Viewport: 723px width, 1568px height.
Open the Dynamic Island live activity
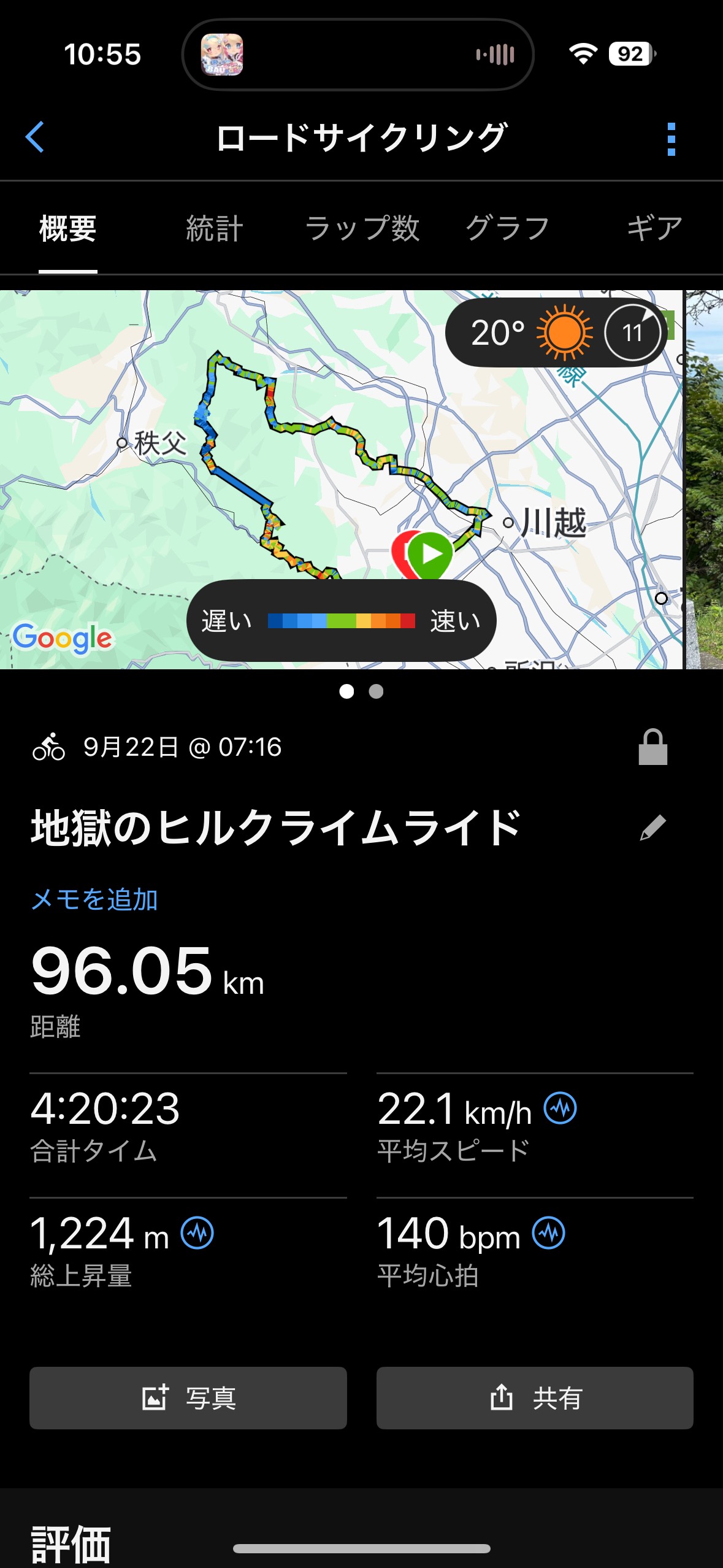358,55
